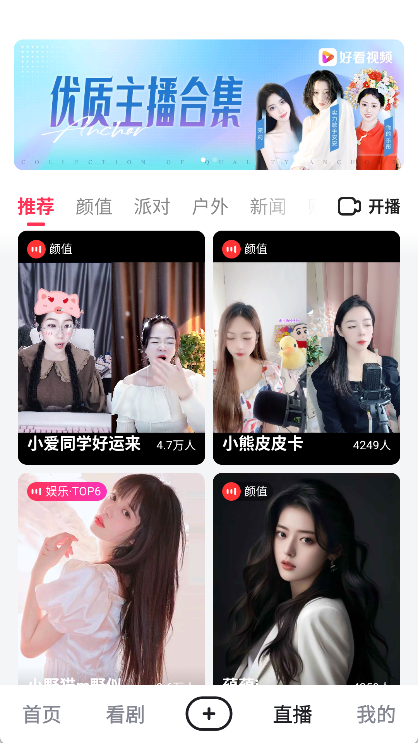Select the 直播 bottom tab

(x=292, y=715)
